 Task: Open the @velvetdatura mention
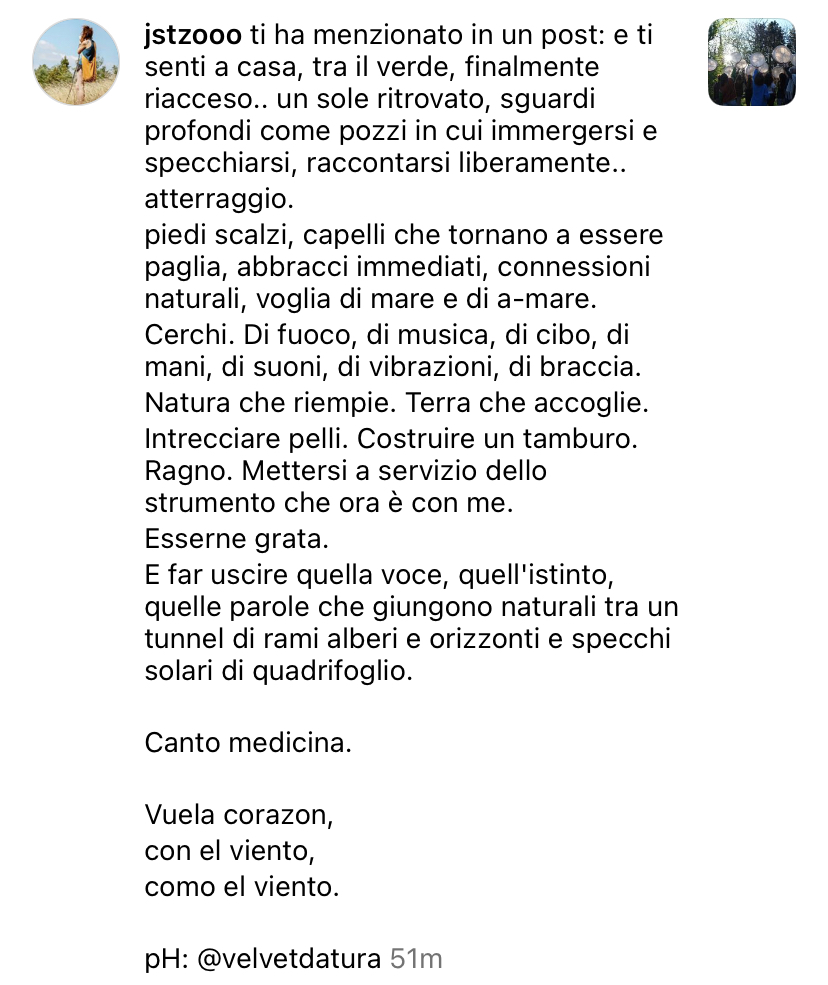click(x=289, y=959)
